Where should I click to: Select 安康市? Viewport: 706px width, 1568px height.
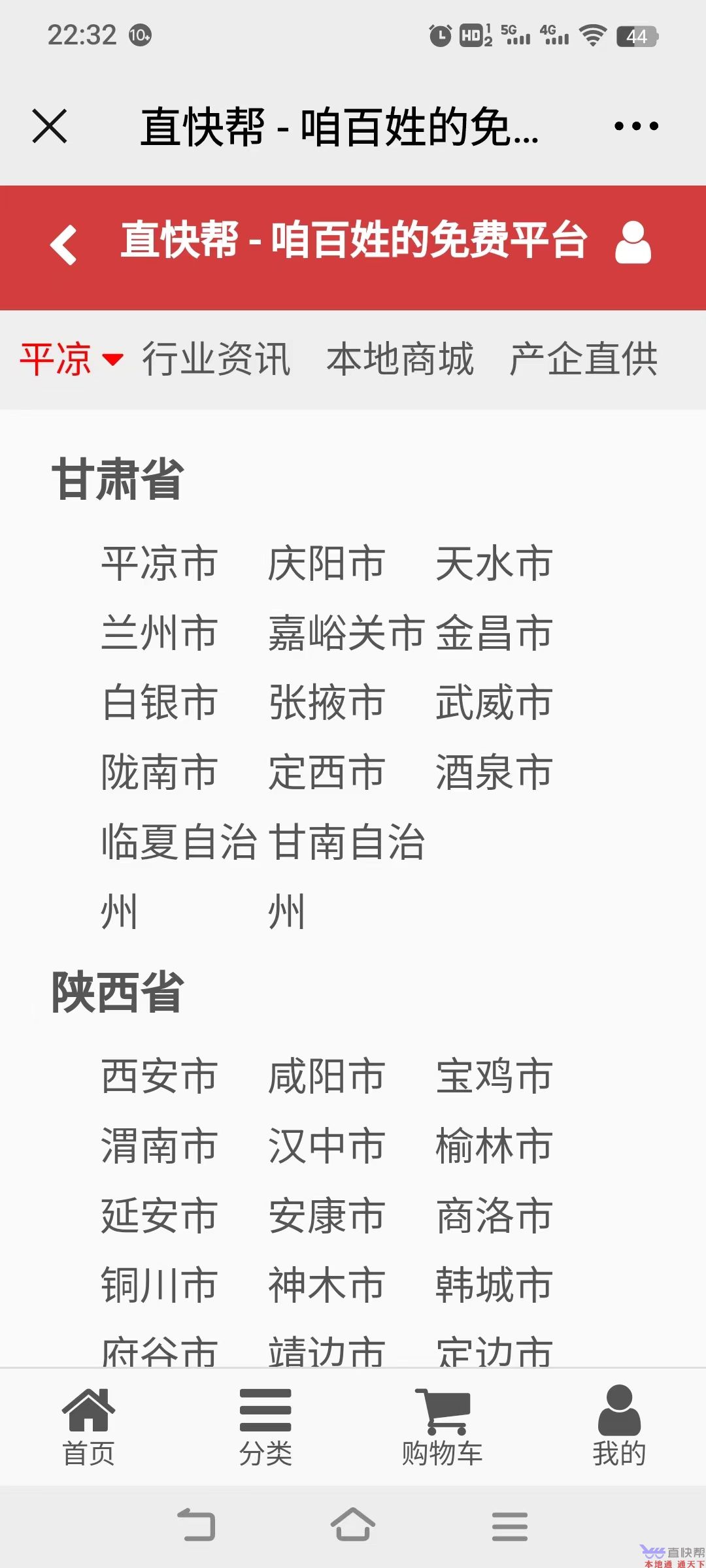pos(326,1215)
